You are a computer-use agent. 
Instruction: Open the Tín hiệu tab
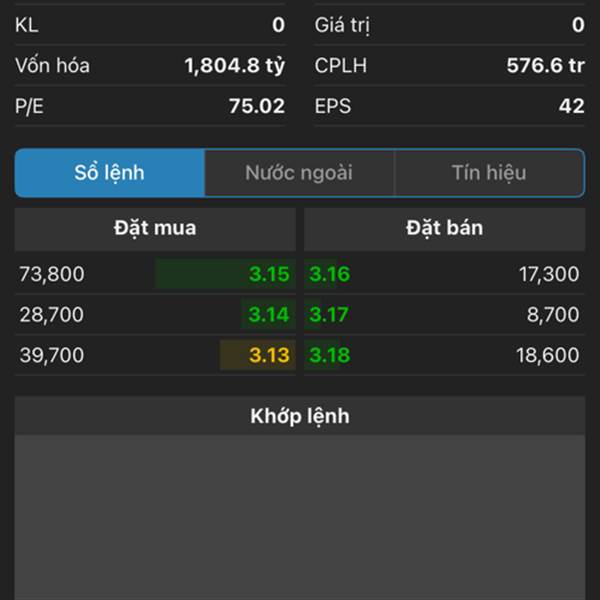pyautogui.click(x=489, y=173)
